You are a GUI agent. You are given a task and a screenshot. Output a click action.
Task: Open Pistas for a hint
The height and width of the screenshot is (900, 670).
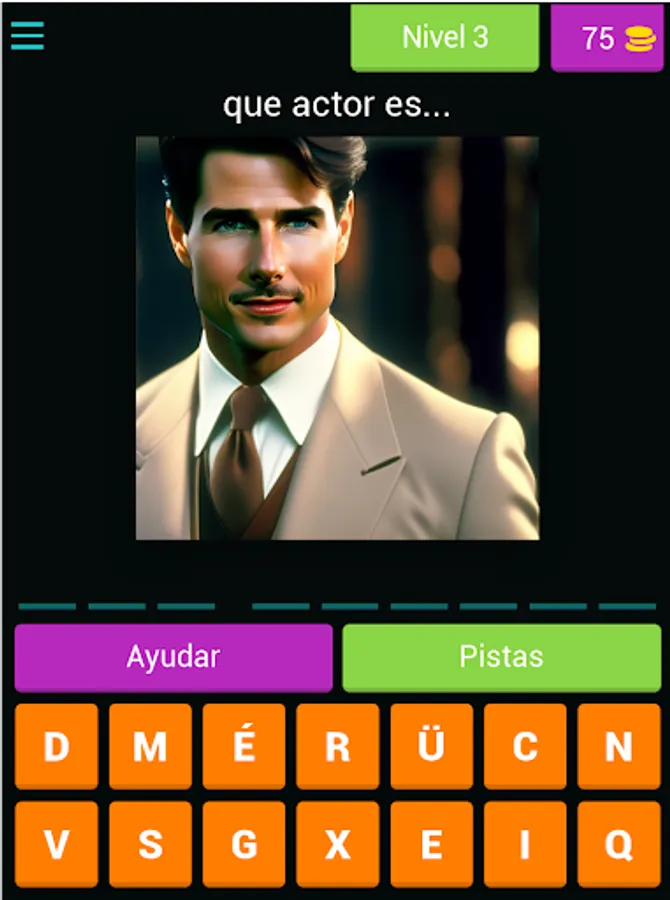tap(502, 657)
